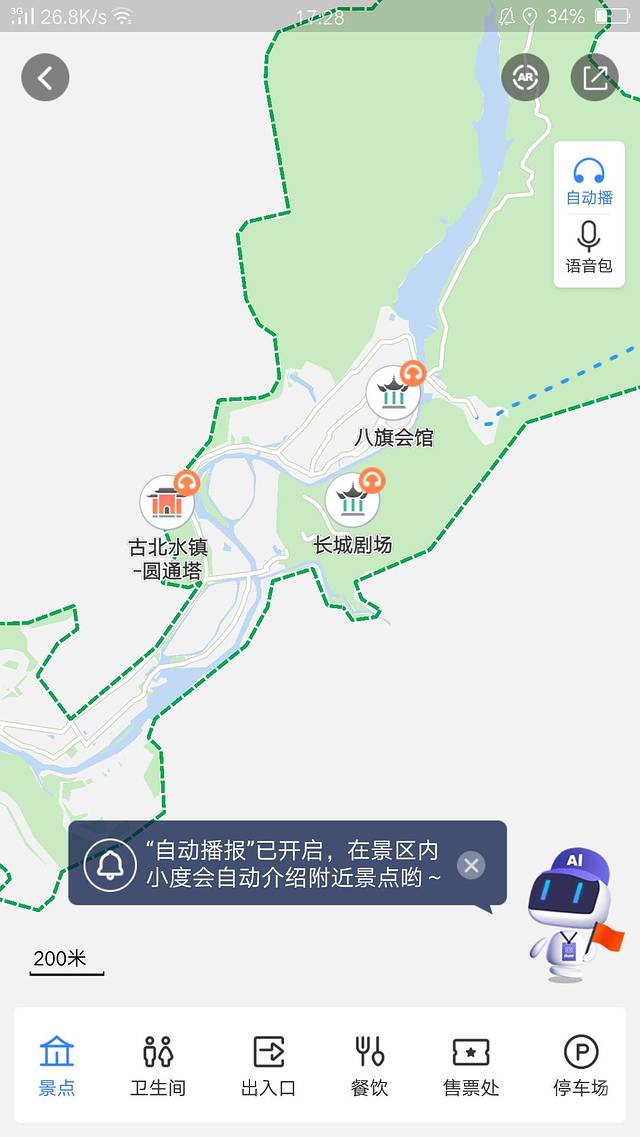Go back using the arrow icon

45,77
